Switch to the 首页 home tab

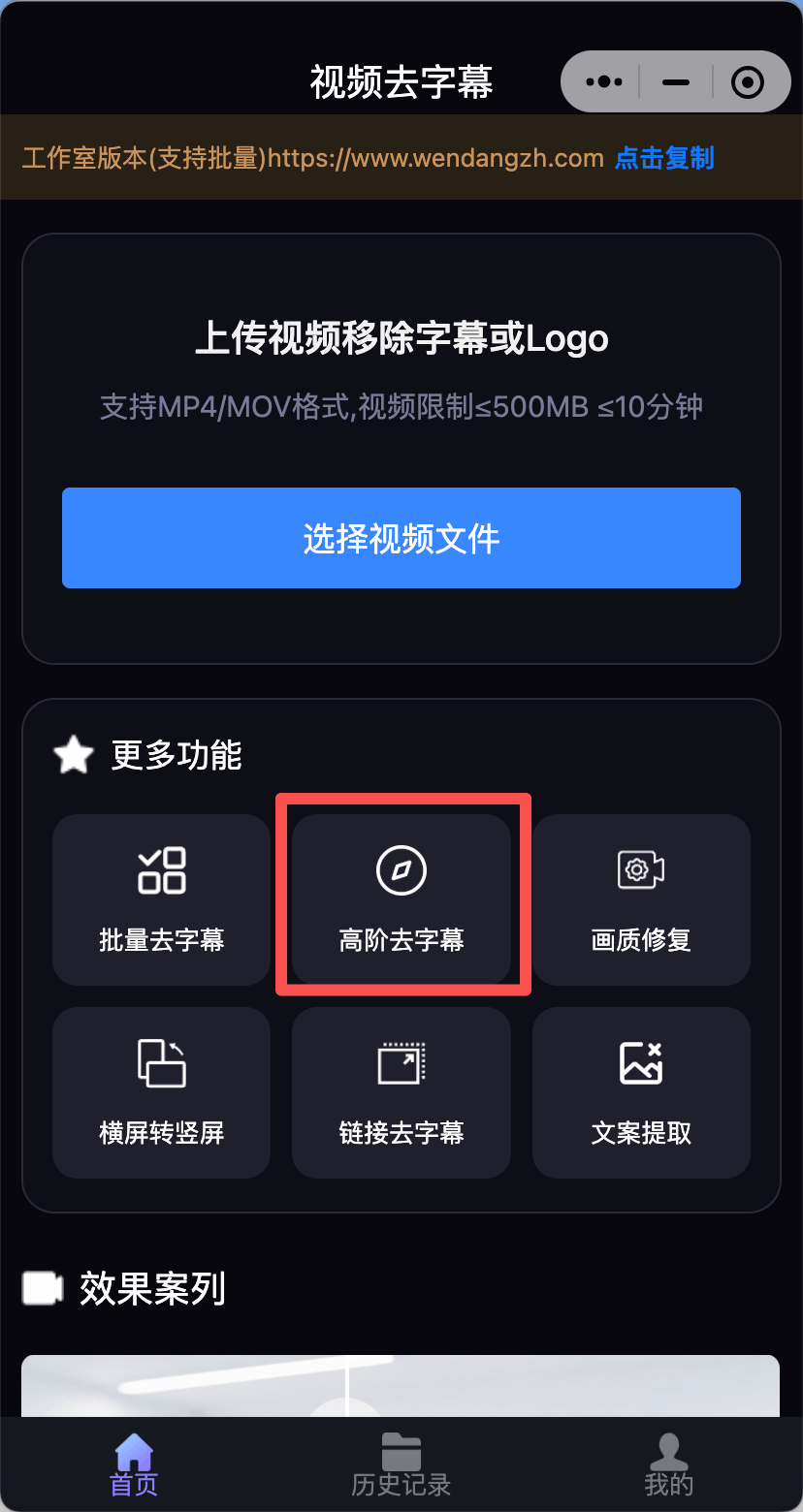pyautogui.click(x=134, y=1465)
